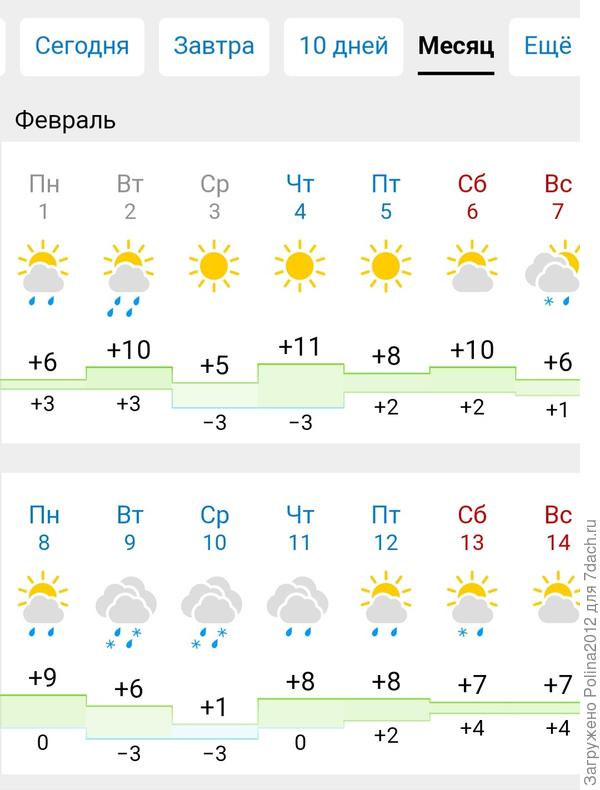Open the Завтра forecast tab
Screen dimensions: 600x790
coord(214,46)
